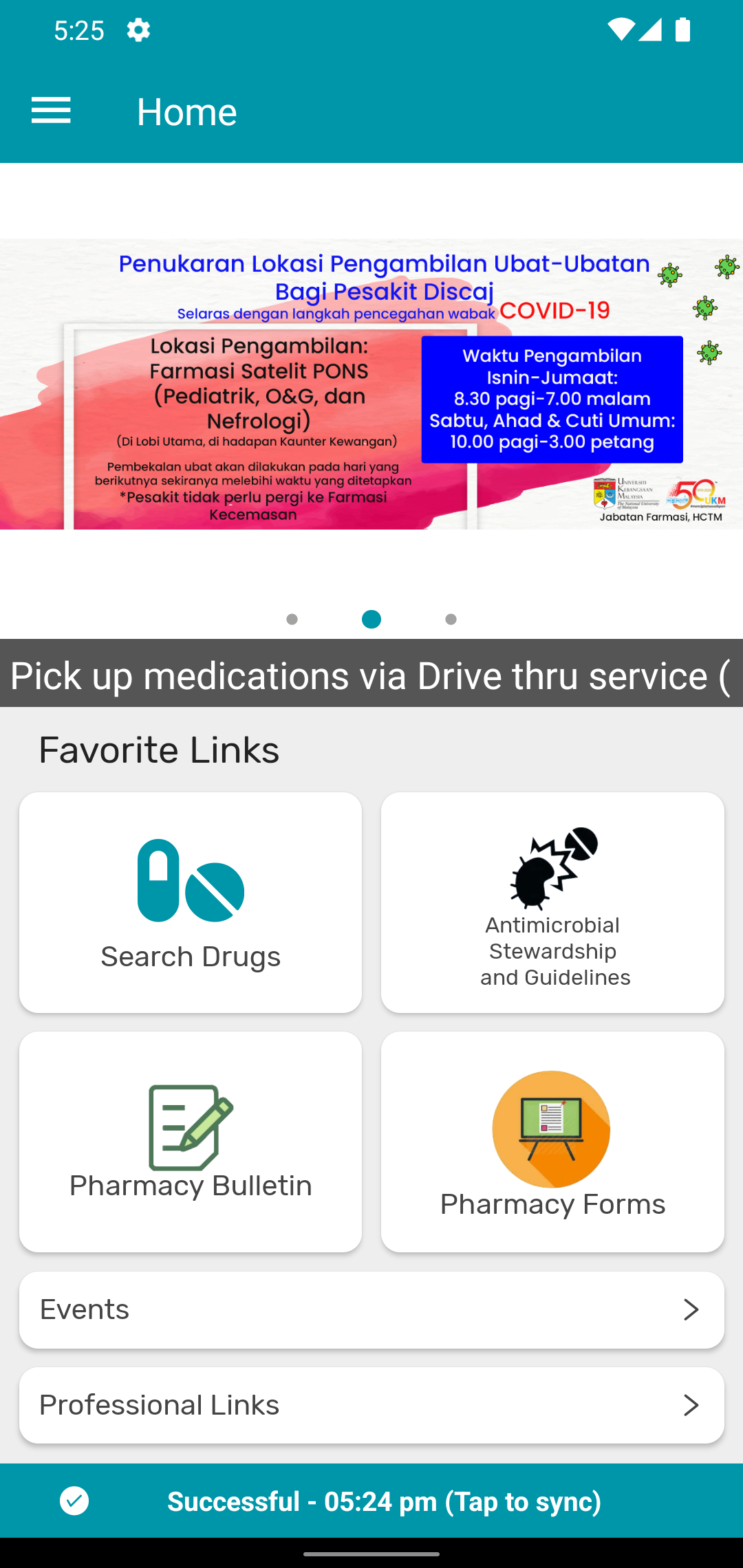The width and height of the screenshot is (743, 1568).
Task: Open the Pharmacy Forms card
Action: coord(552,1142)
